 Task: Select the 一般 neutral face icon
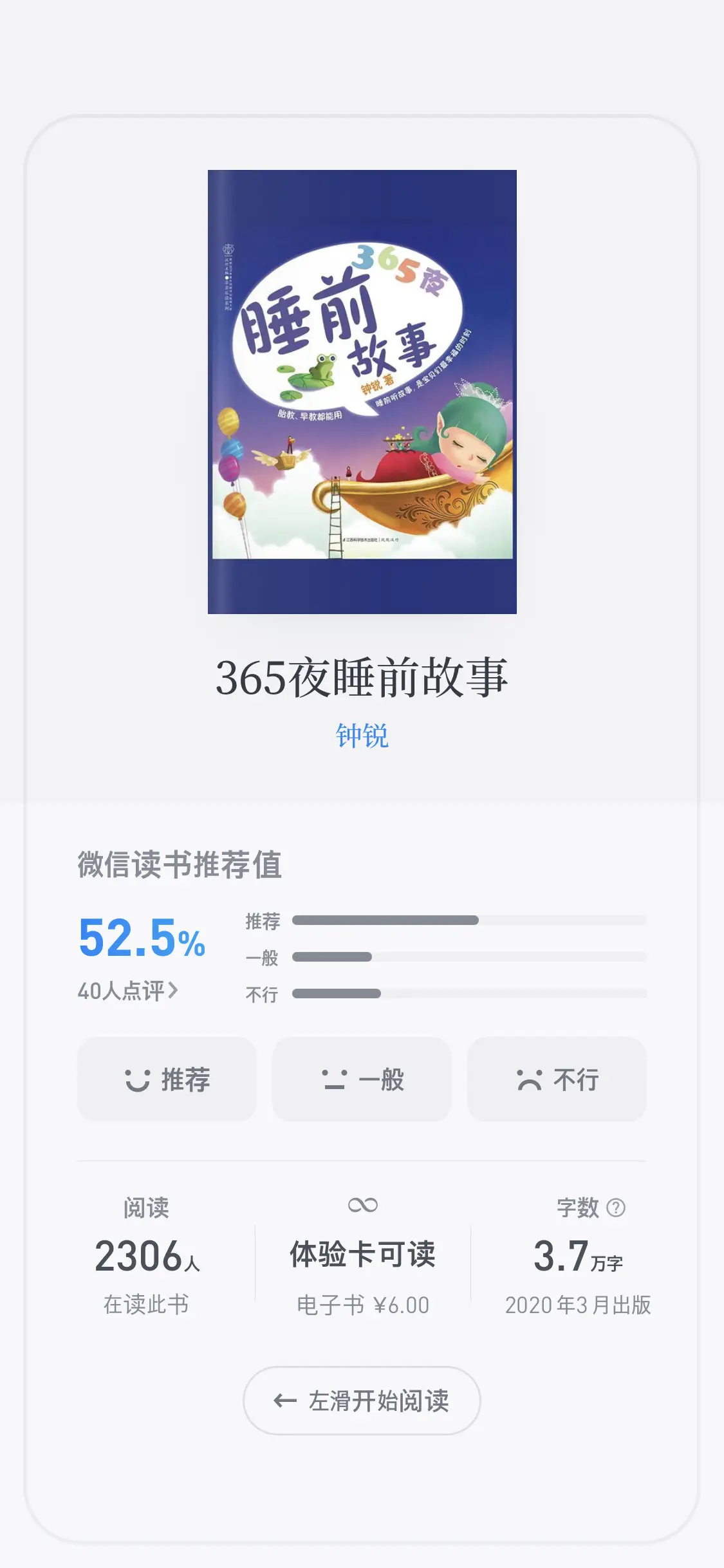tap(333, 1079)
